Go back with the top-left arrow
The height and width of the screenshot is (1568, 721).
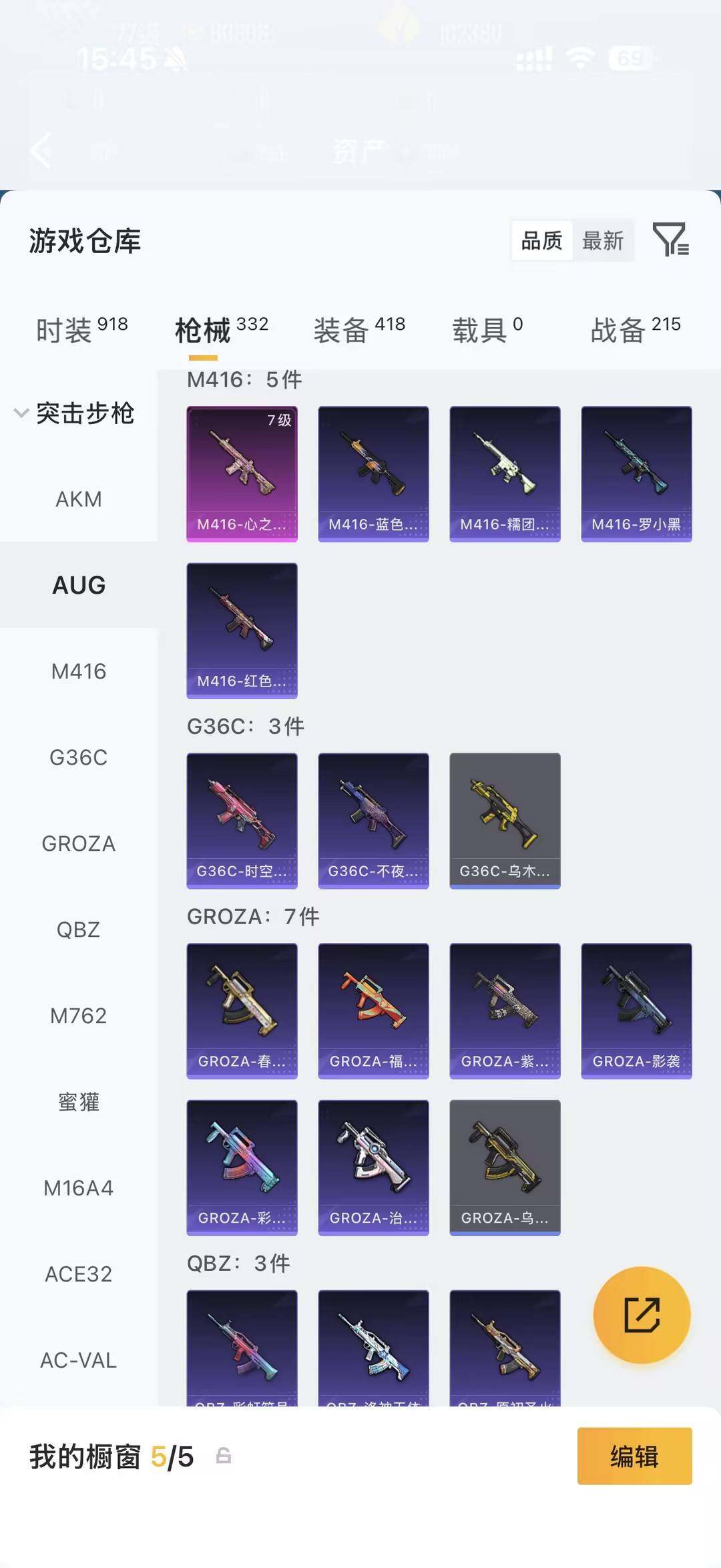[41, 150]
